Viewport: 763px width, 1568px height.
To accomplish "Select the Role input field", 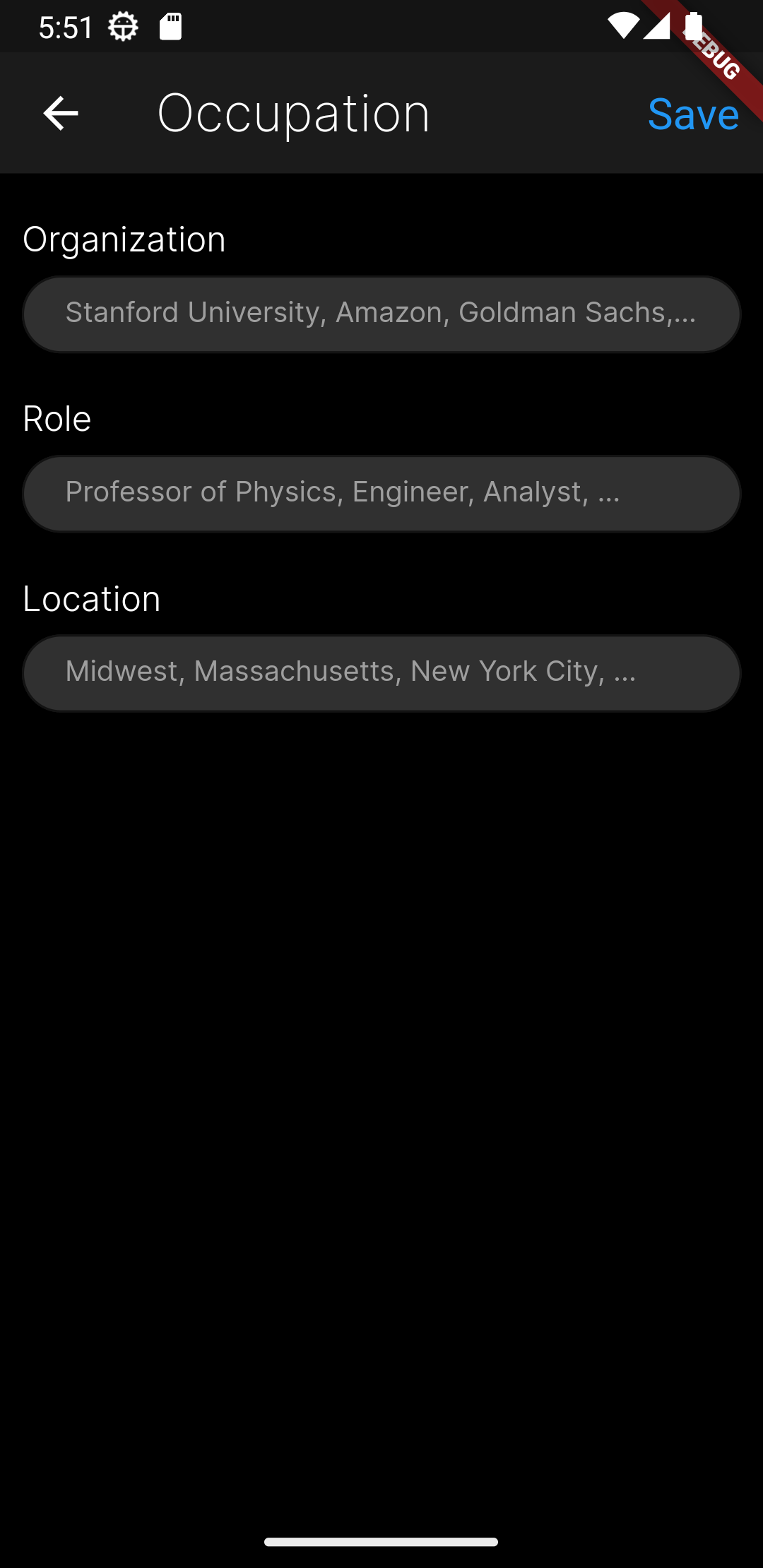I will [x=381, y=493].
